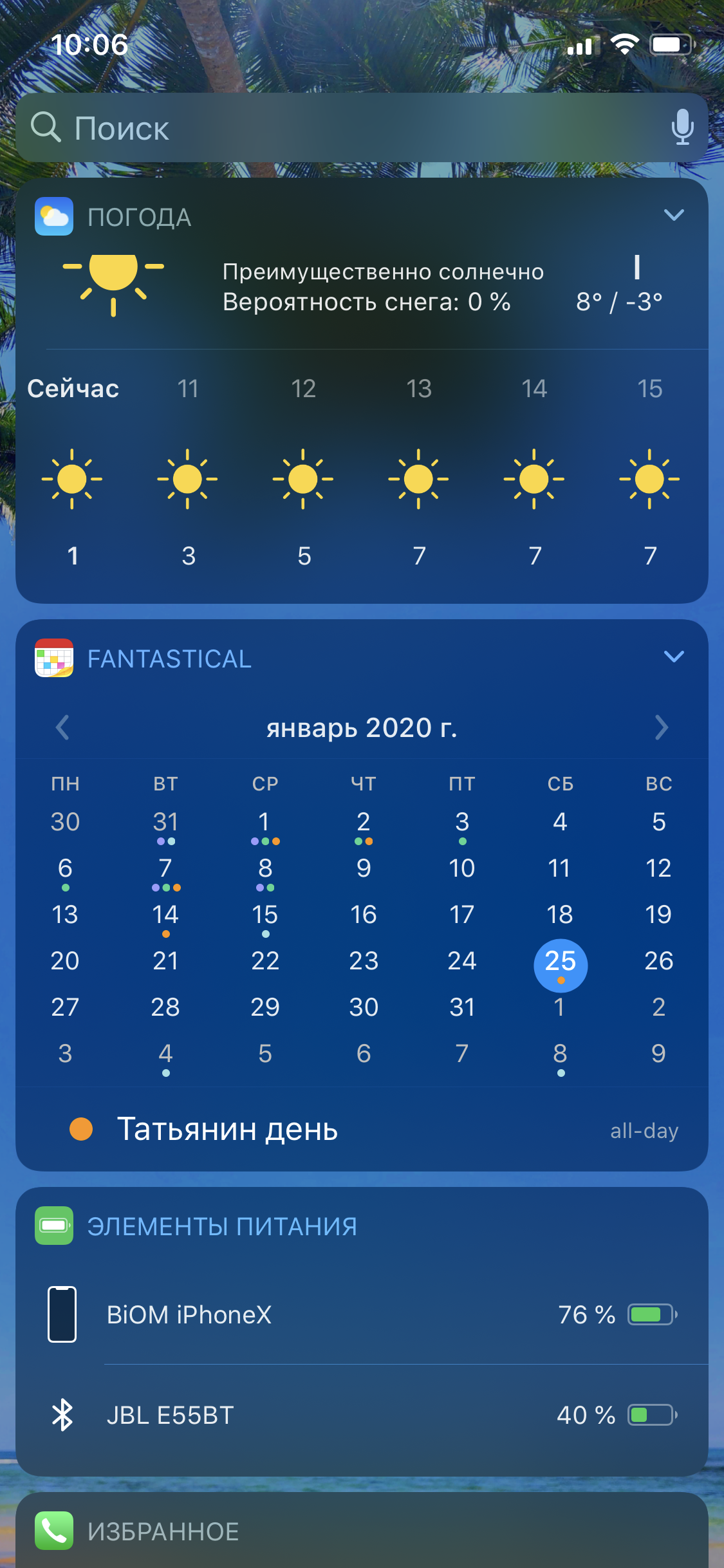Image resolution: width=724 pixels, height=1568 pixels.
Task: Select January 14 in the calendar
Action: click(165, 915)
